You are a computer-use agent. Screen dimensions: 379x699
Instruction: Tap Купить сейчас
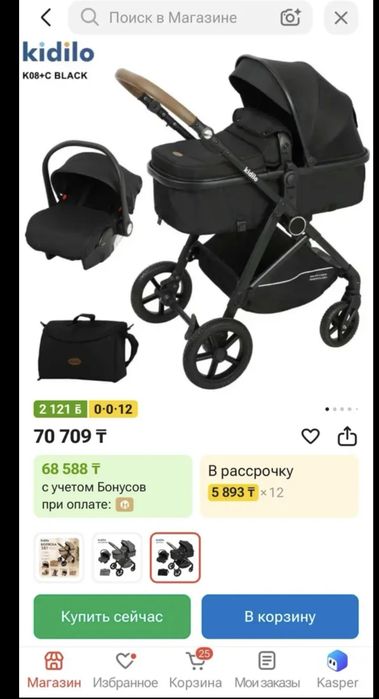[112, 617]
